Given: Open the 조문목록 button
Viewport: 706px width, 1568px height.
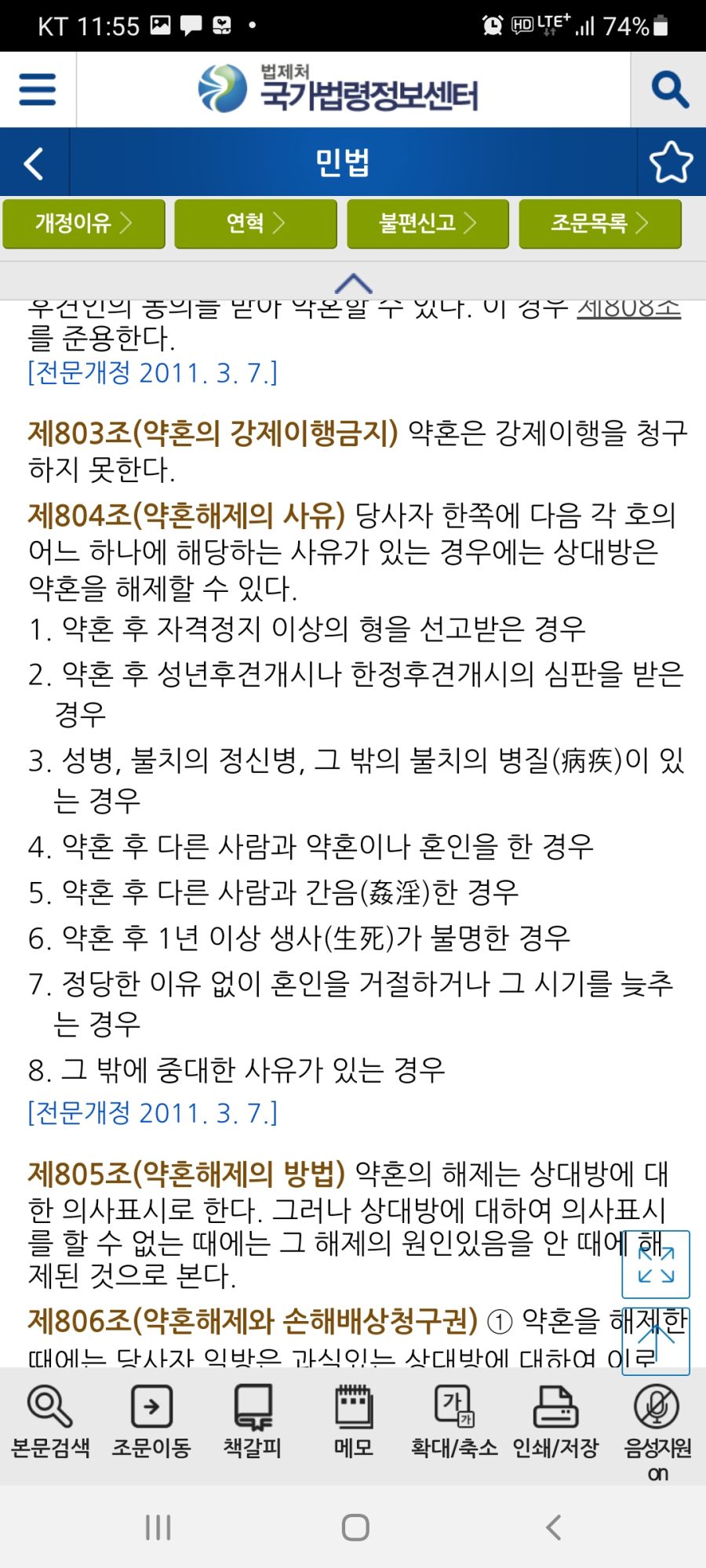Looking at the screenshot, I should tap(600, 223).
